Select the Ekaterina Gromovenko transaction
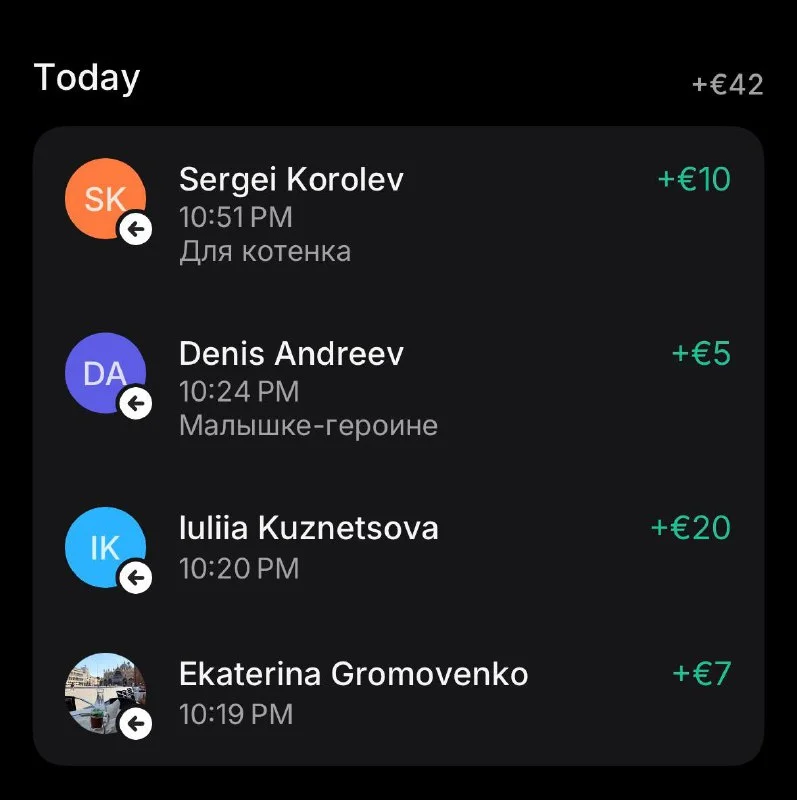Screen dimensions: 797x800 click(x=398, y=692)
